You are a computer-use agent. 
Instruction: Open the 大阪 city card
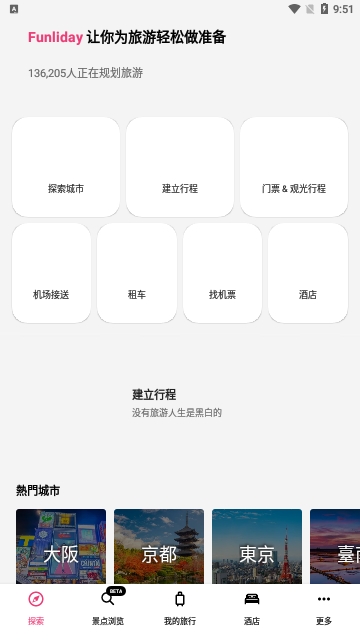[x=61, y=546]
